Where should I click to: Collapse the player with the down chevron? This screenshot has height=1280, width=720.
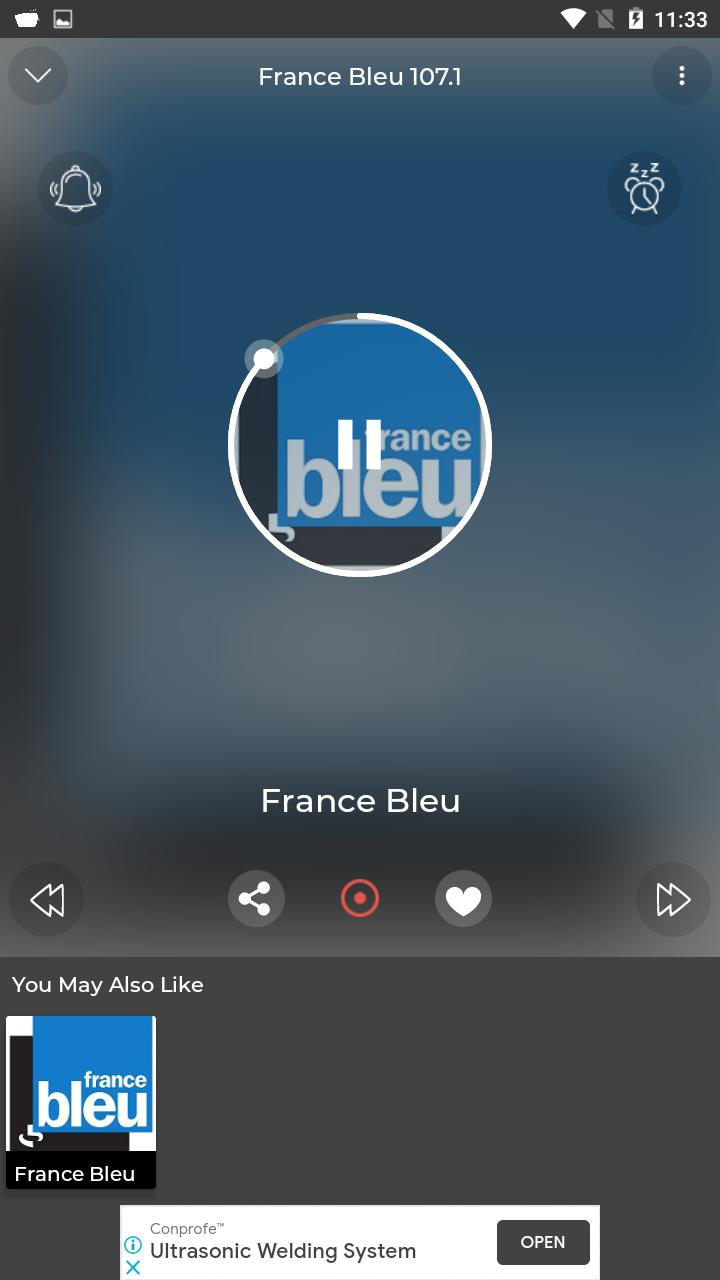[38, 76]
